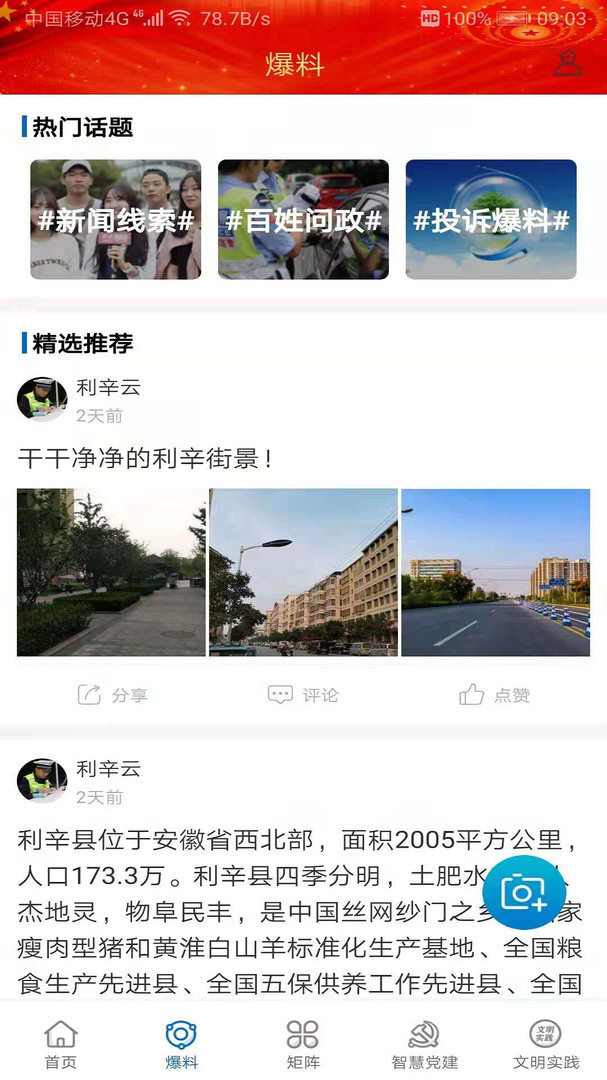Switch to the 首页 tab

point(61,1045)
